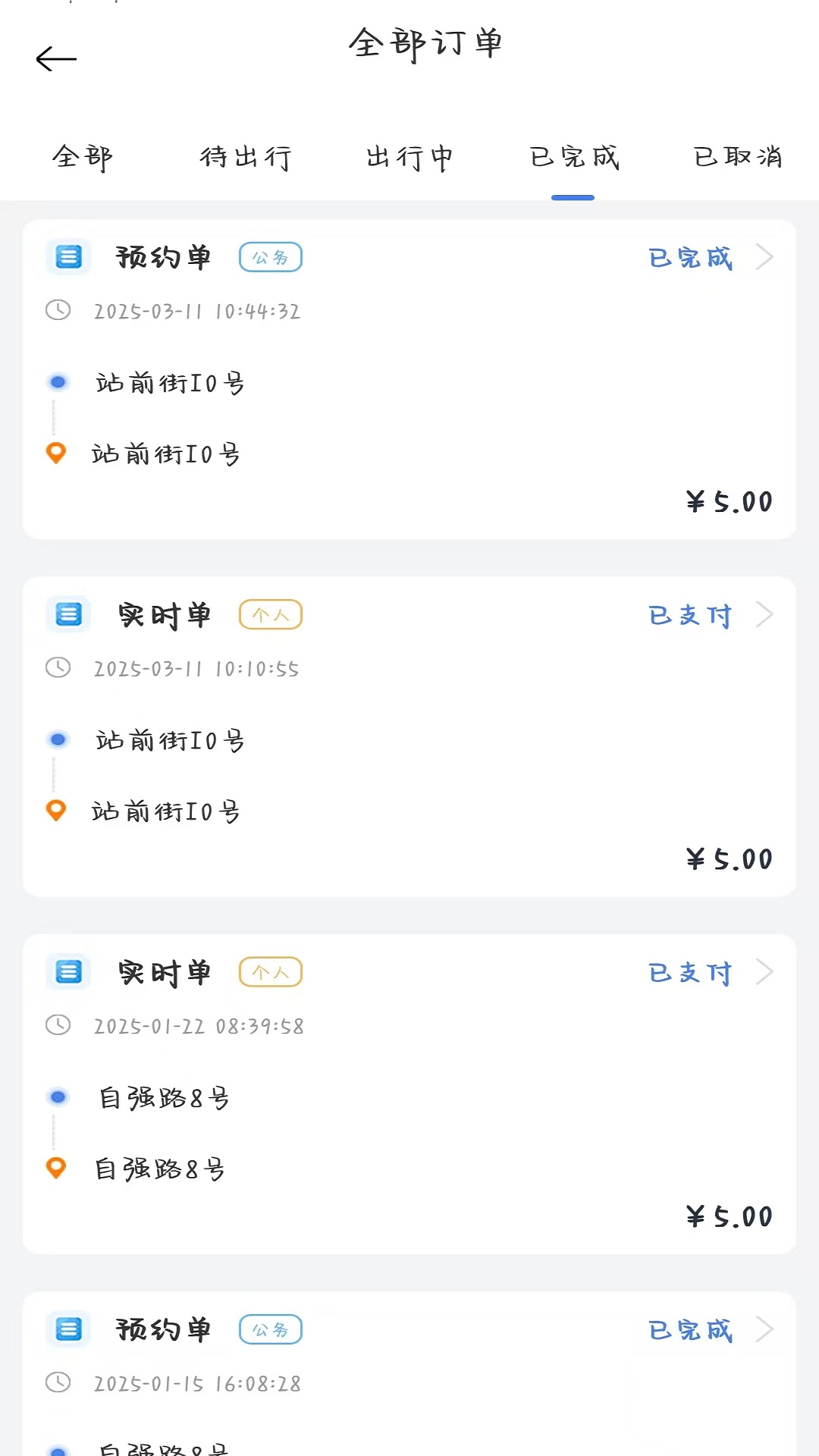Click the 已支付 status on the second order
This screenshot has height=1456, width=819.
point(689,615)
